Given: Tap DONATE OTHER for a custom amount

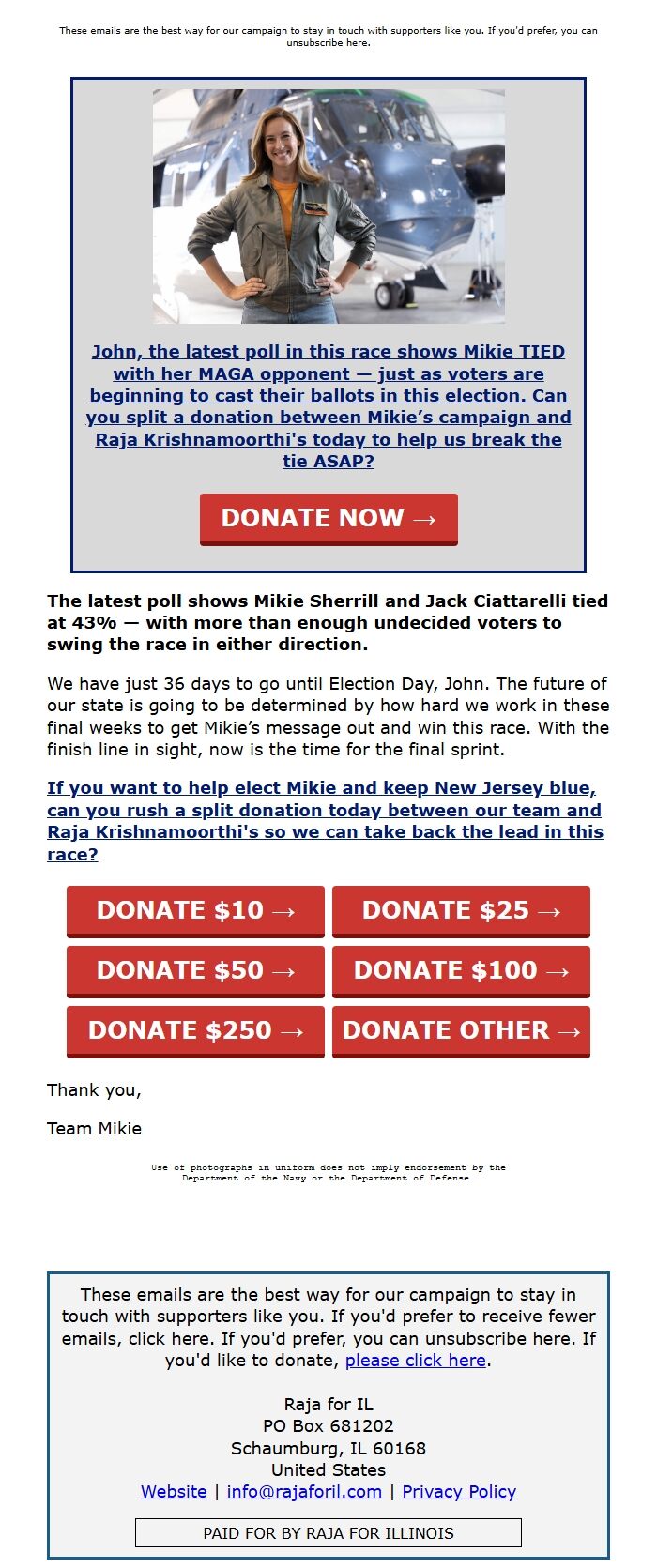Looking at the screenshot, I should pos(461,1030).
